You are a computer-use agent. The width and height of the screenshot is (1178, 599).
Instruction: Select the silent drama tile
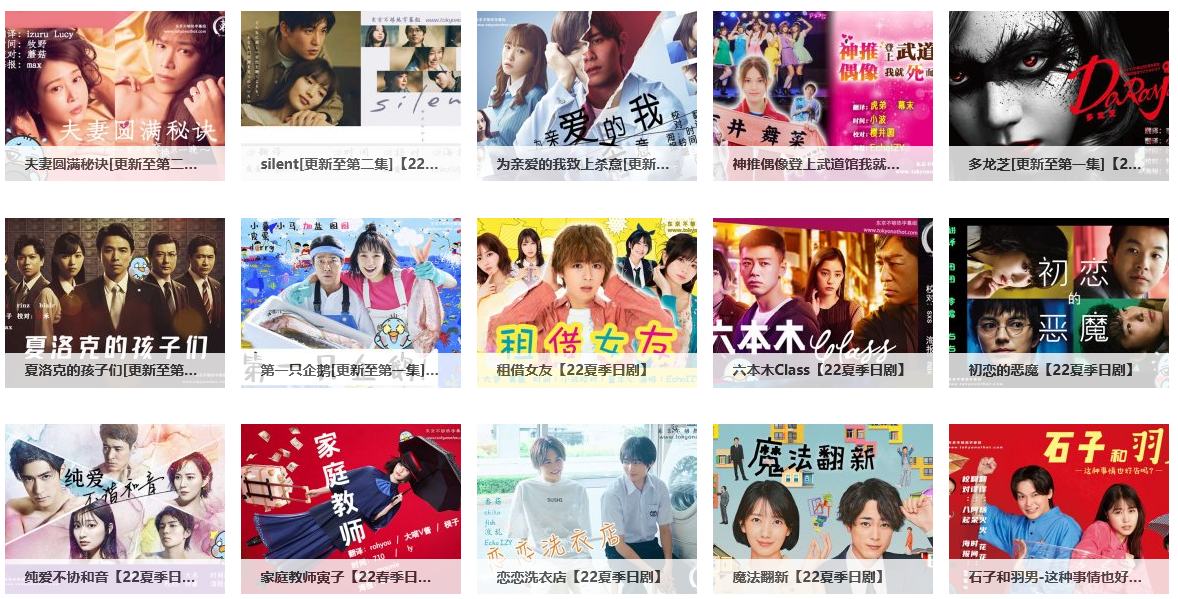351,95
